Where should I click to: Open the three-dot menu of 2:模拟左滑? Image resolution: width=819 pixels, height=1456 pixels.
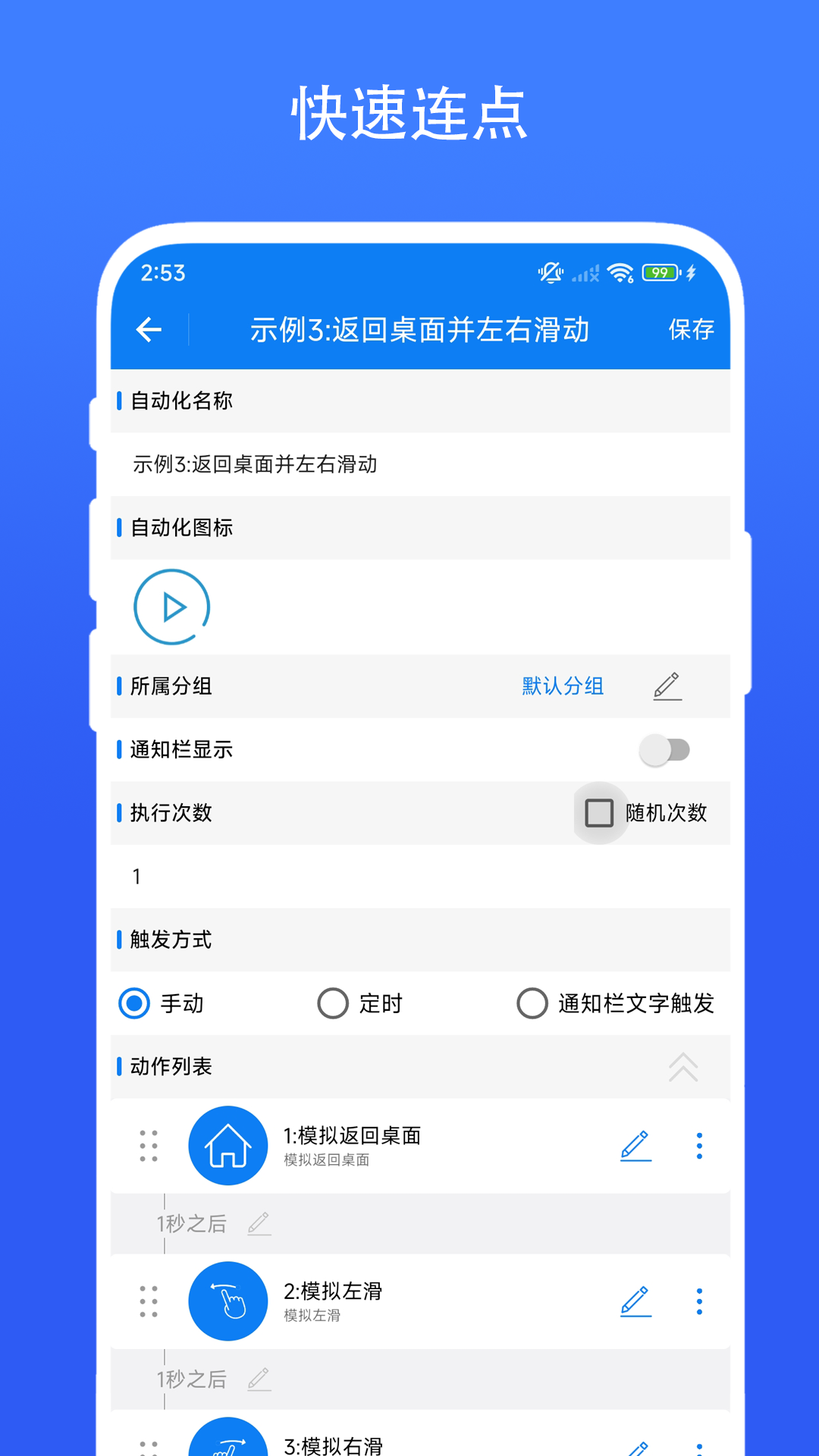[698, 1301]
